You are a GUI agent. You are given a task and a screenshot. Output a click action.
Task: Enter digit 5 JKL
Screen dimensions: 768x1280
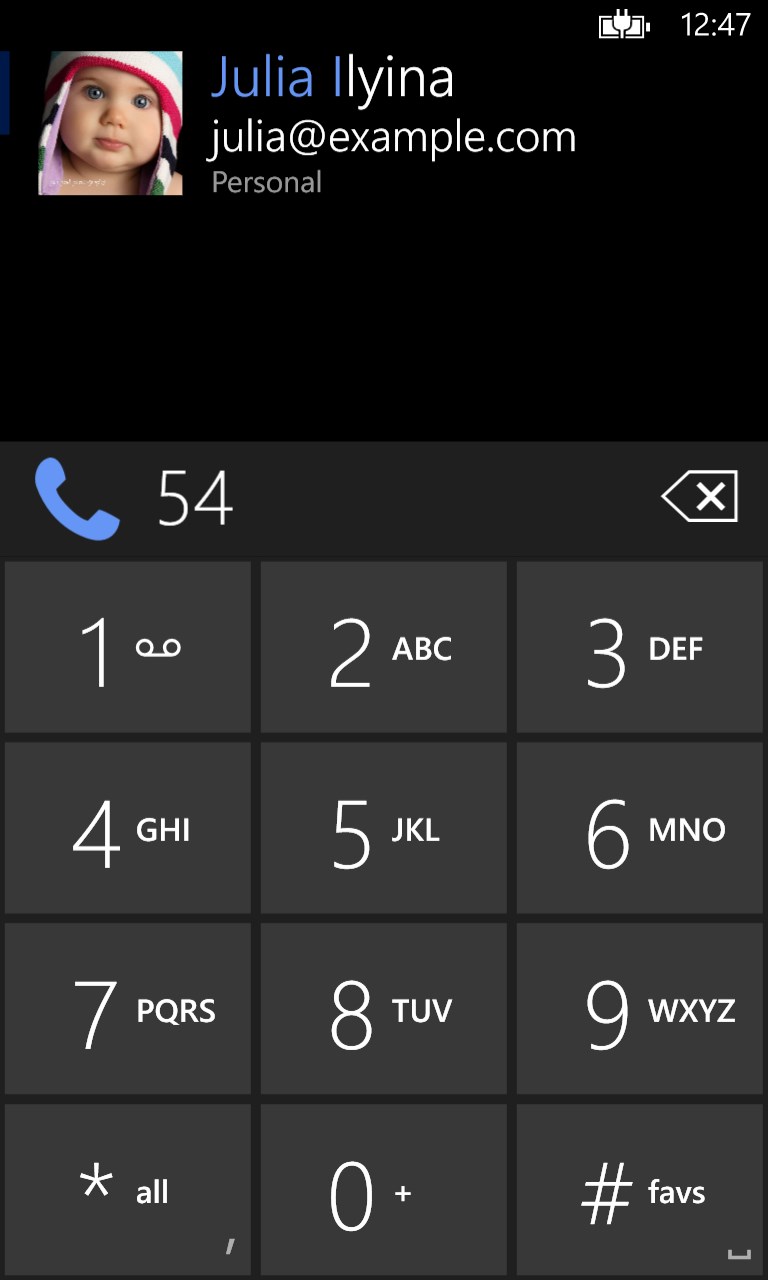pyautogui.click(x=384, y=829)
